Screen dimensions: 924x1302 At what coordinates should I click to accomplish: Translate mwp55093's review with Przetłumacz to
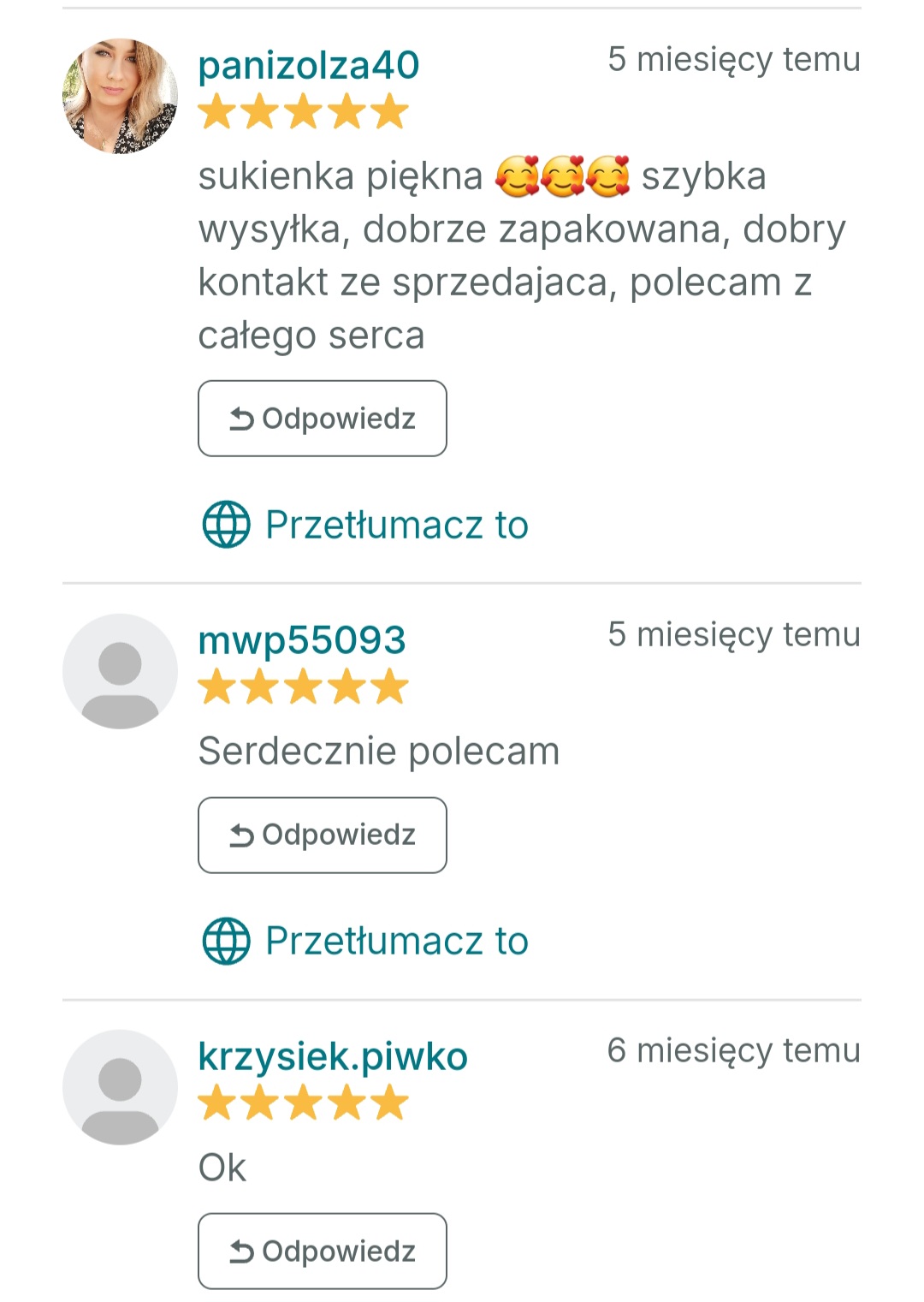[x=365, y=941]
